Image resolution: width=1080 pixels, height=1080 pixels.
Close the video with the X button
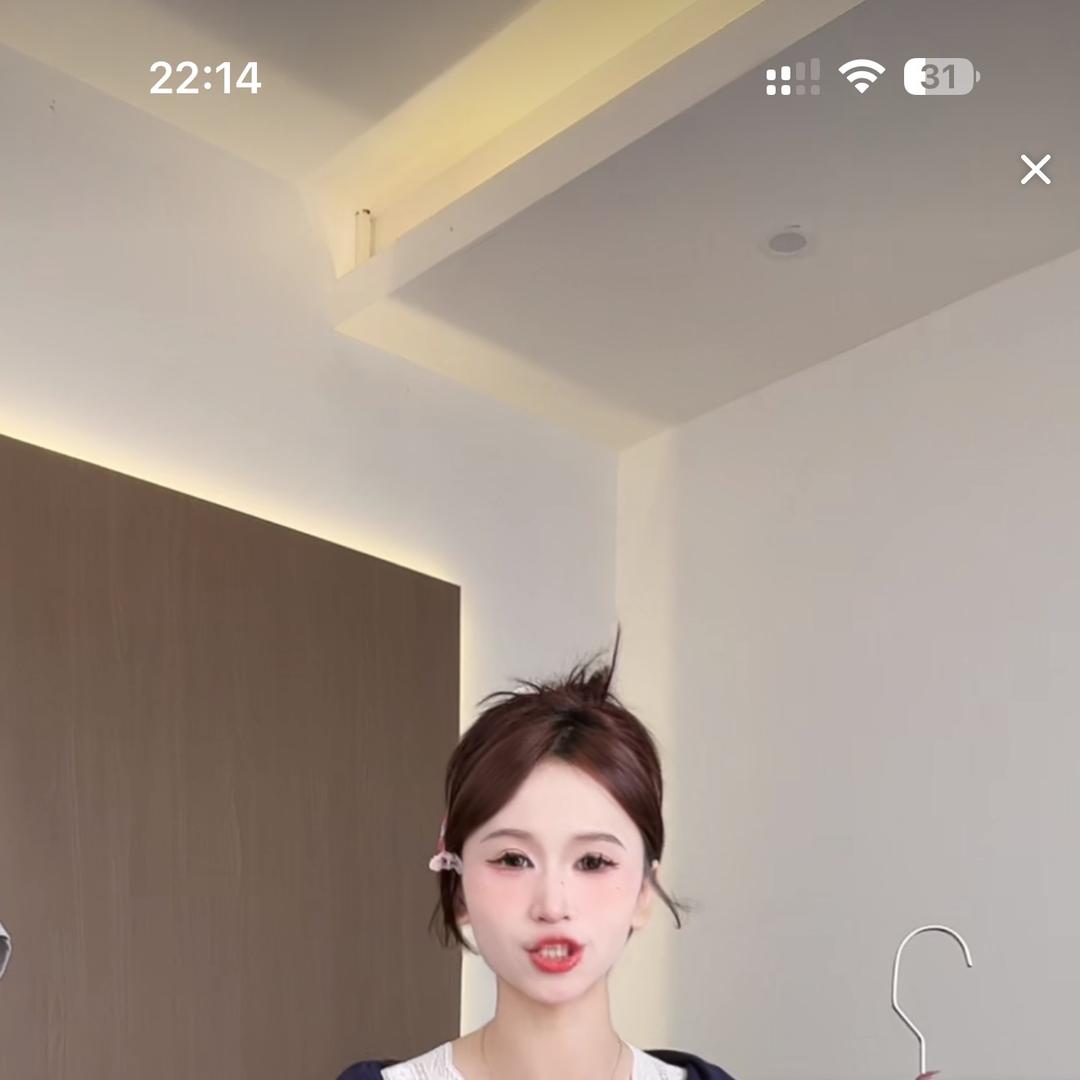click(x=1035, y=170)
